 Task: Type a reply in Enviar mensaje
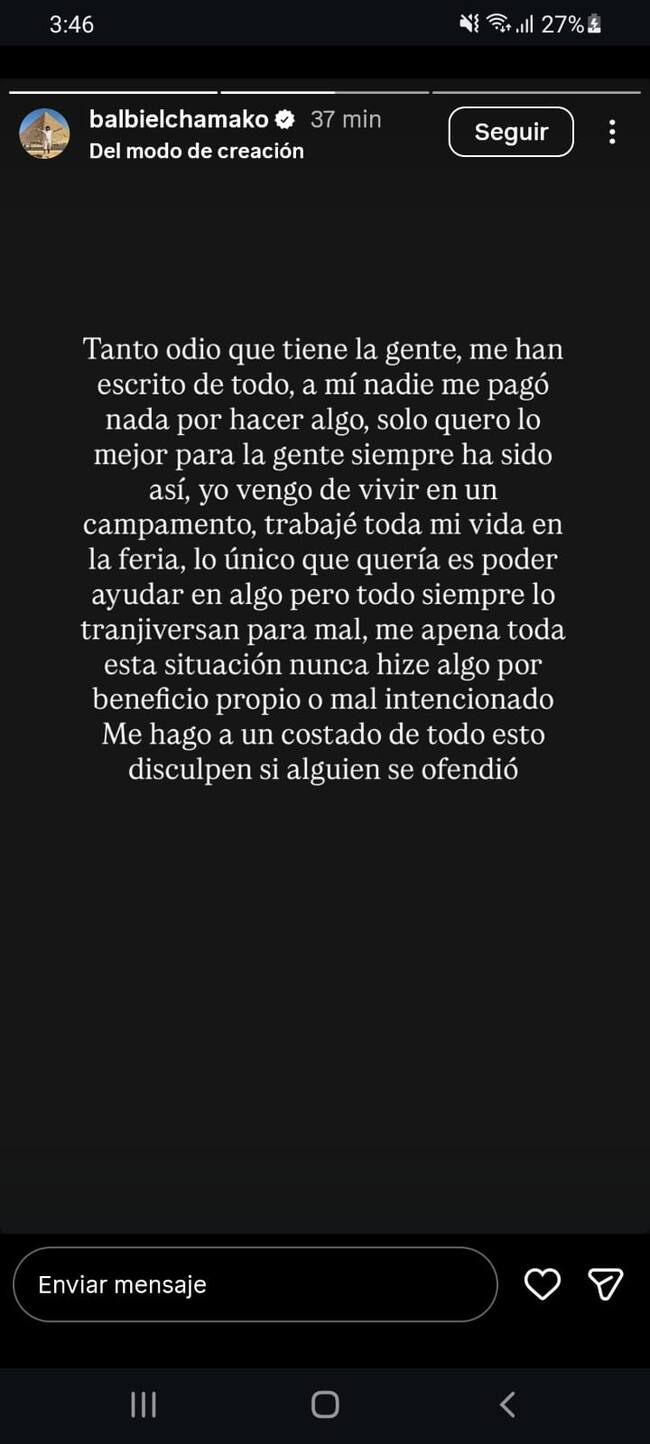(x=255, y=1284)
